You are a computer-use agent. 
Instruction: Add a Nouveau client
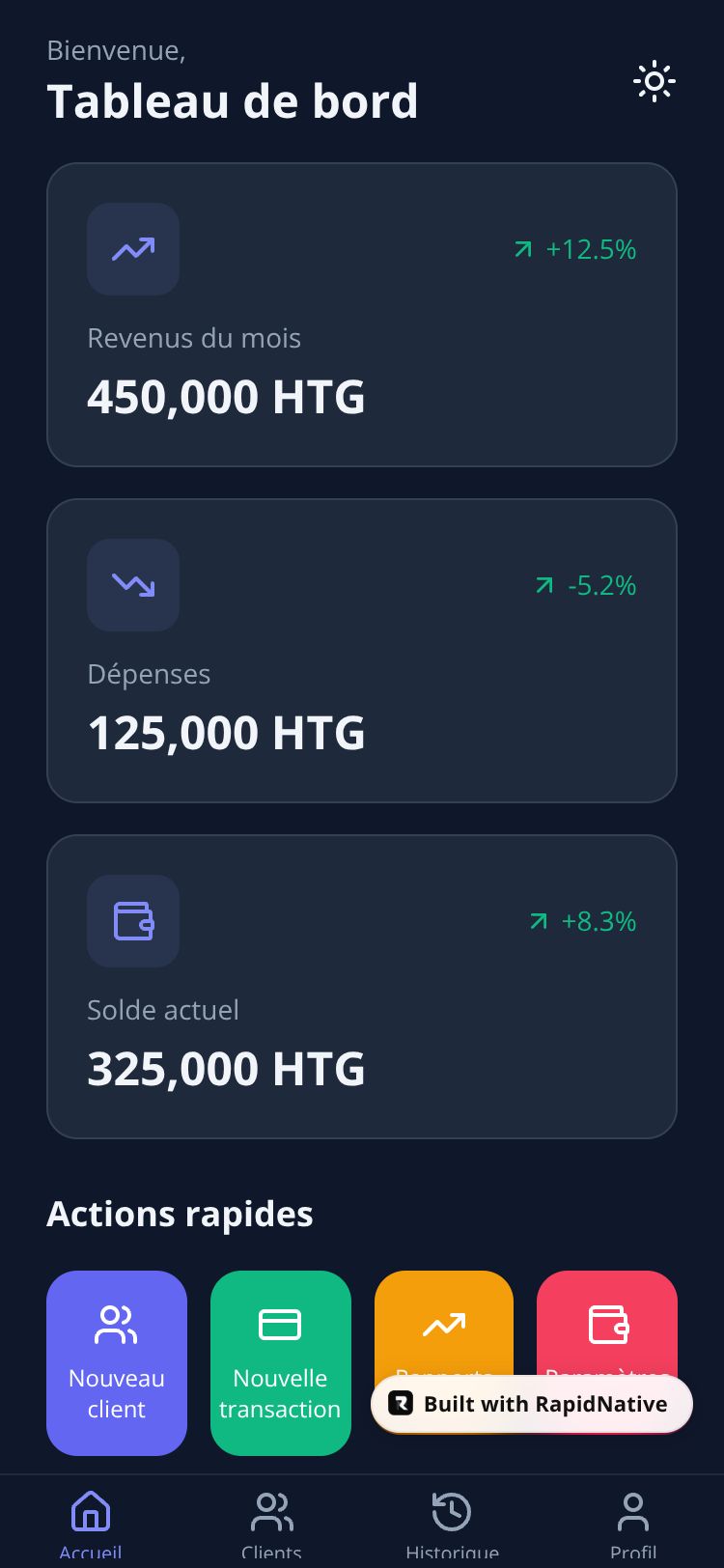[x=117, y=1361]
